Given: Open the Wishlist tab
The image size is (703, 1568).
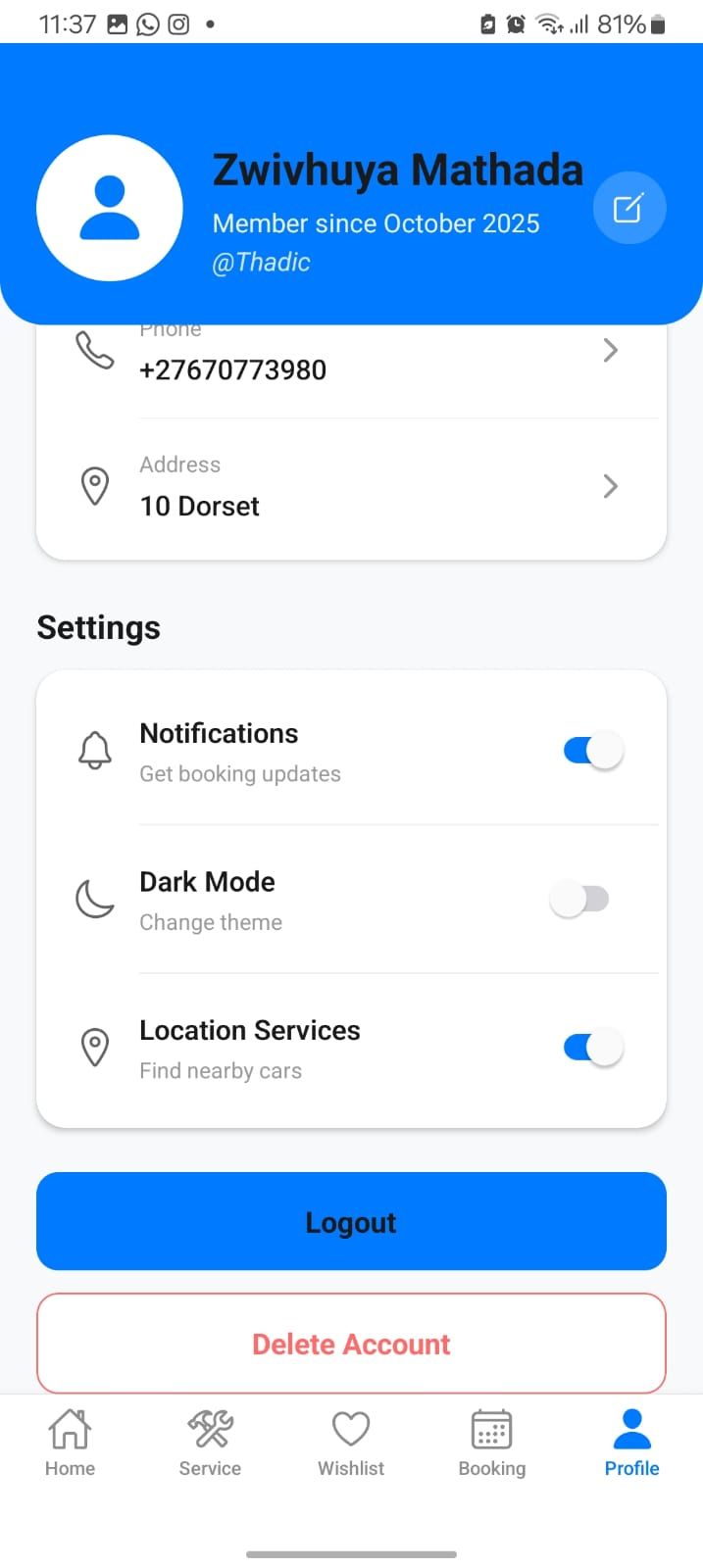Looking at the screenshot, I should pos(351,1443).
